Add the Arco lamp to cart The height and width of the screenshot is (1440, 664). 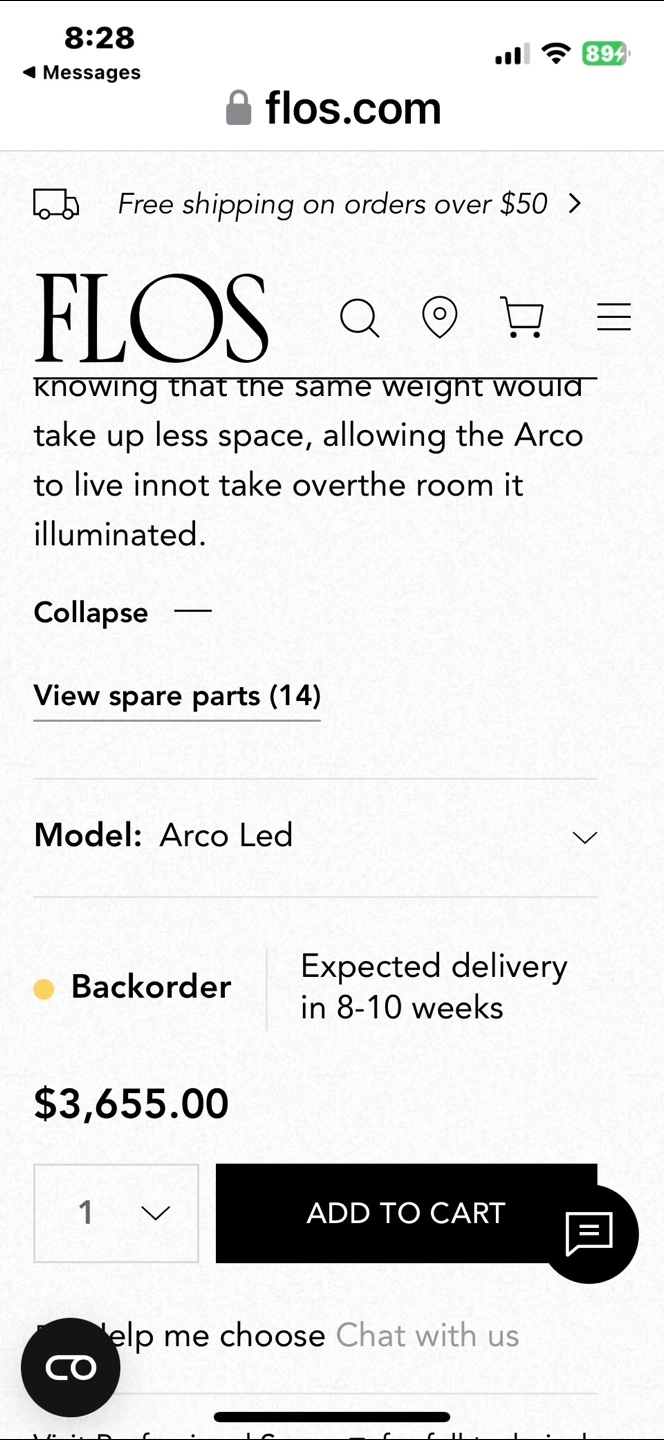coord(406,1213)
